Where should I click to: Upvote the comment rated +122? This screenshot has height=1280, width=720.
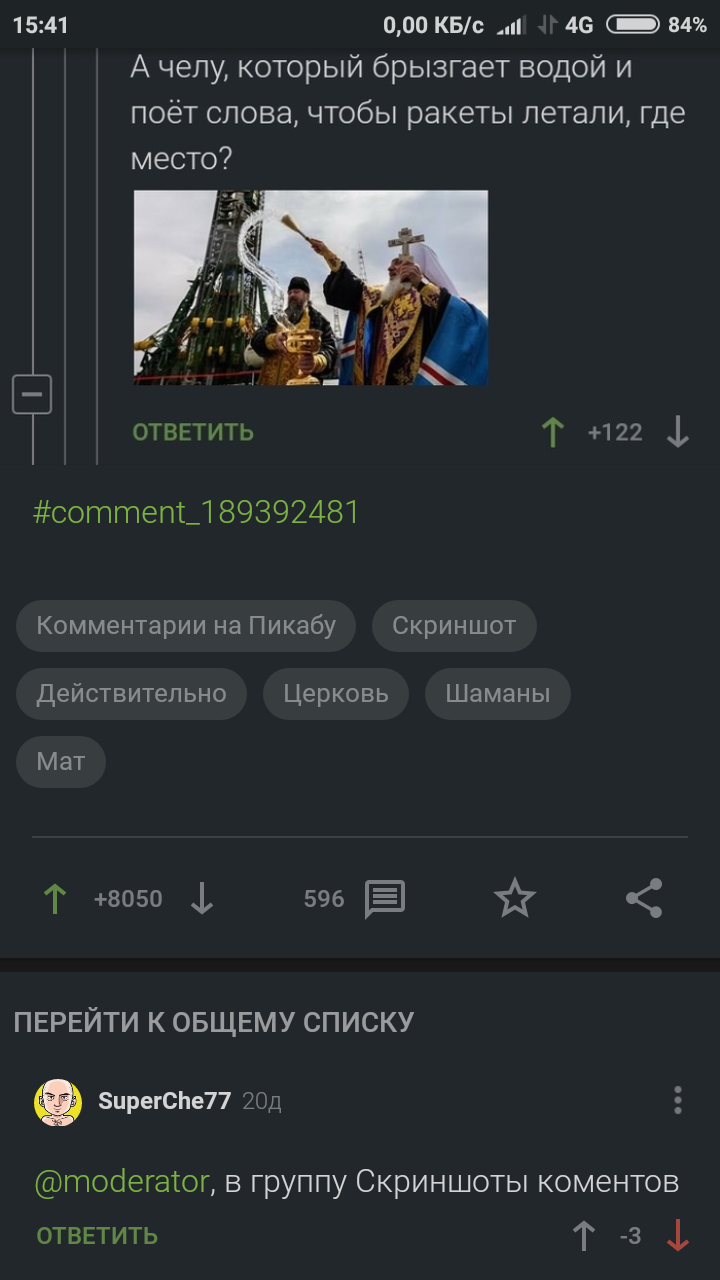pyautogui.click(x=552, y=432)
